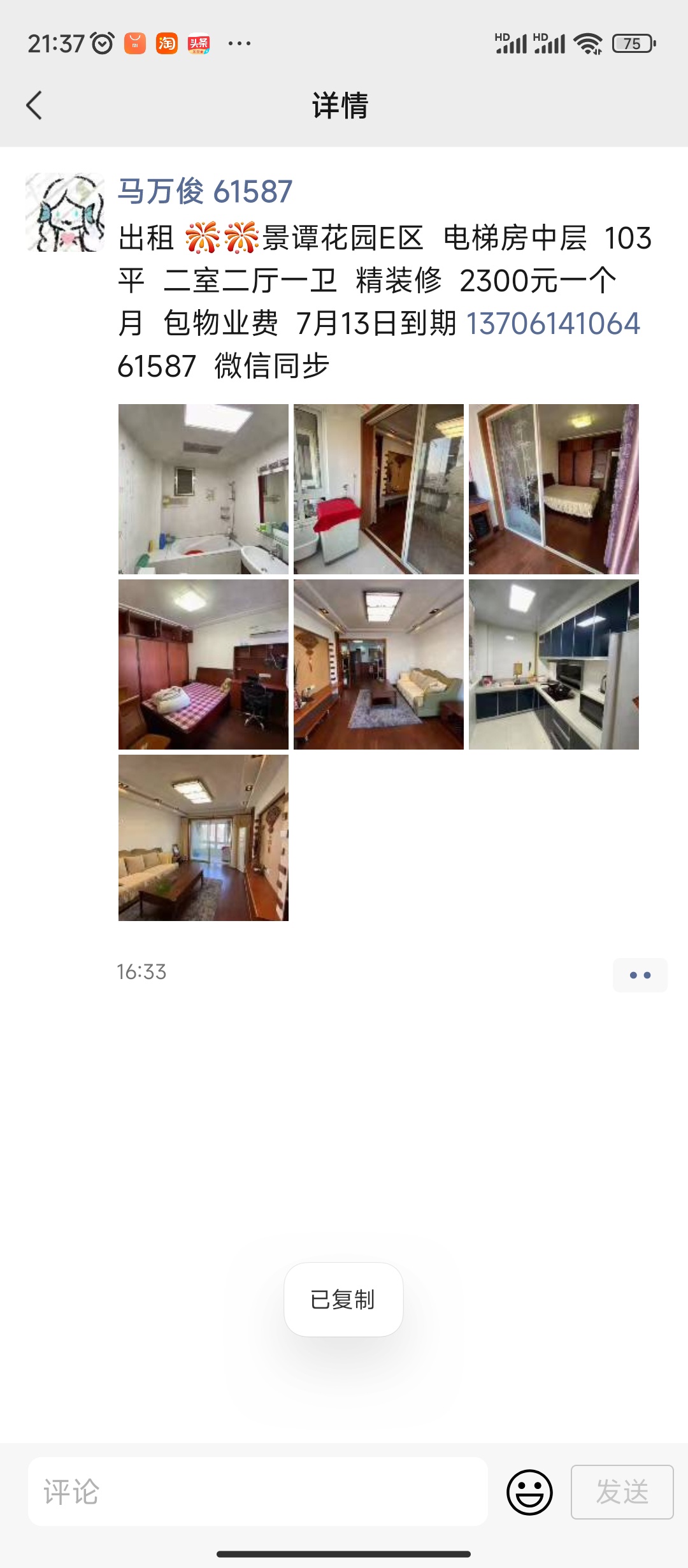Viewport: 688px width, 1568px height.
Task: Open 马万俊 61587's profile avatar
Action: point(65,212)
